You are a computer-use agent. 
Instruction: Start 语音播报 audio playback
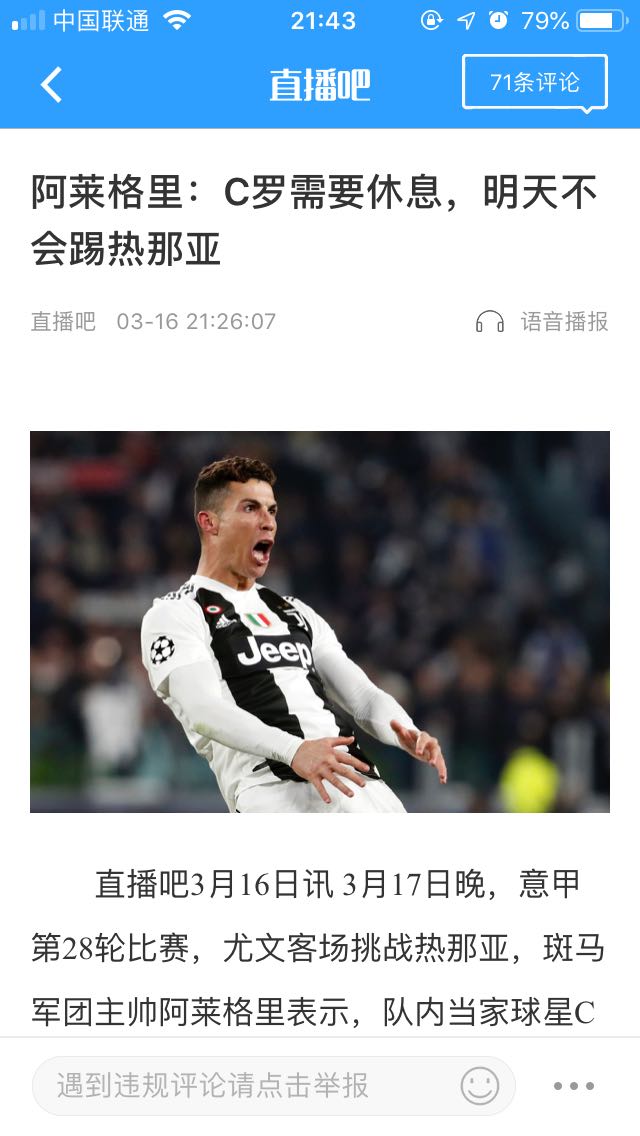[x=543, y=321]
